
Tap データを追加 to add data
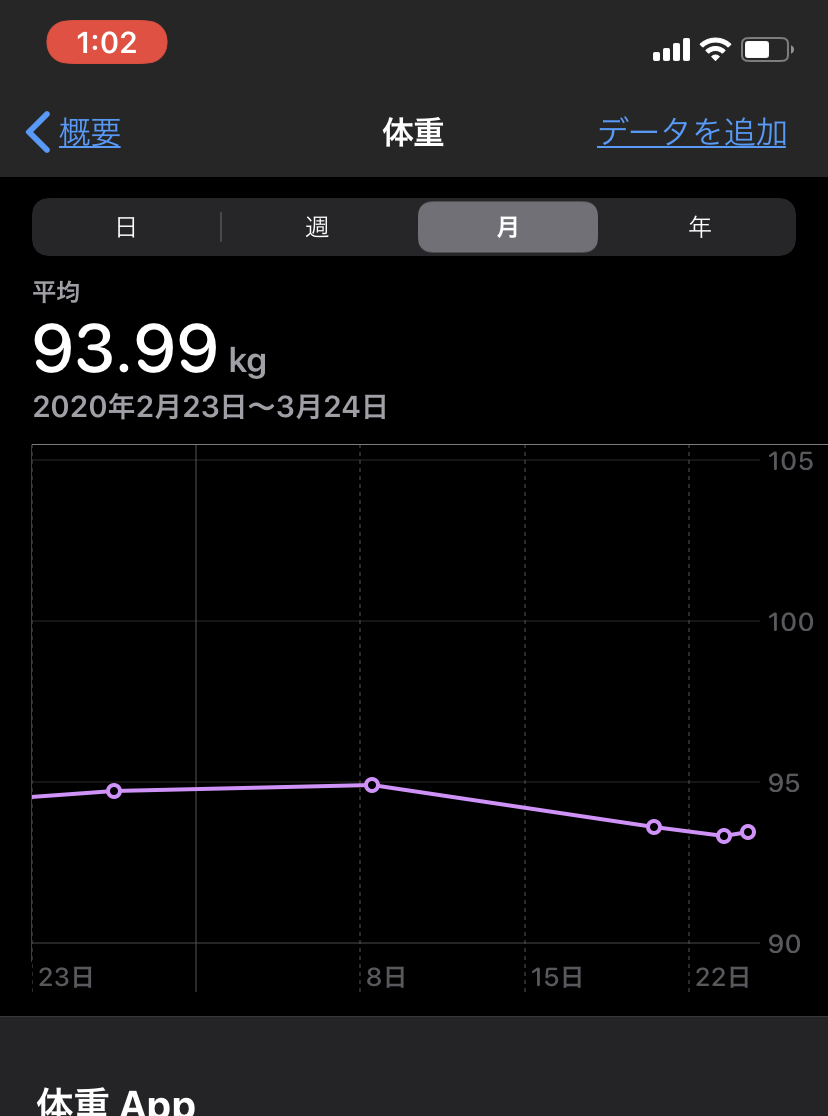[x=691, y=132]
